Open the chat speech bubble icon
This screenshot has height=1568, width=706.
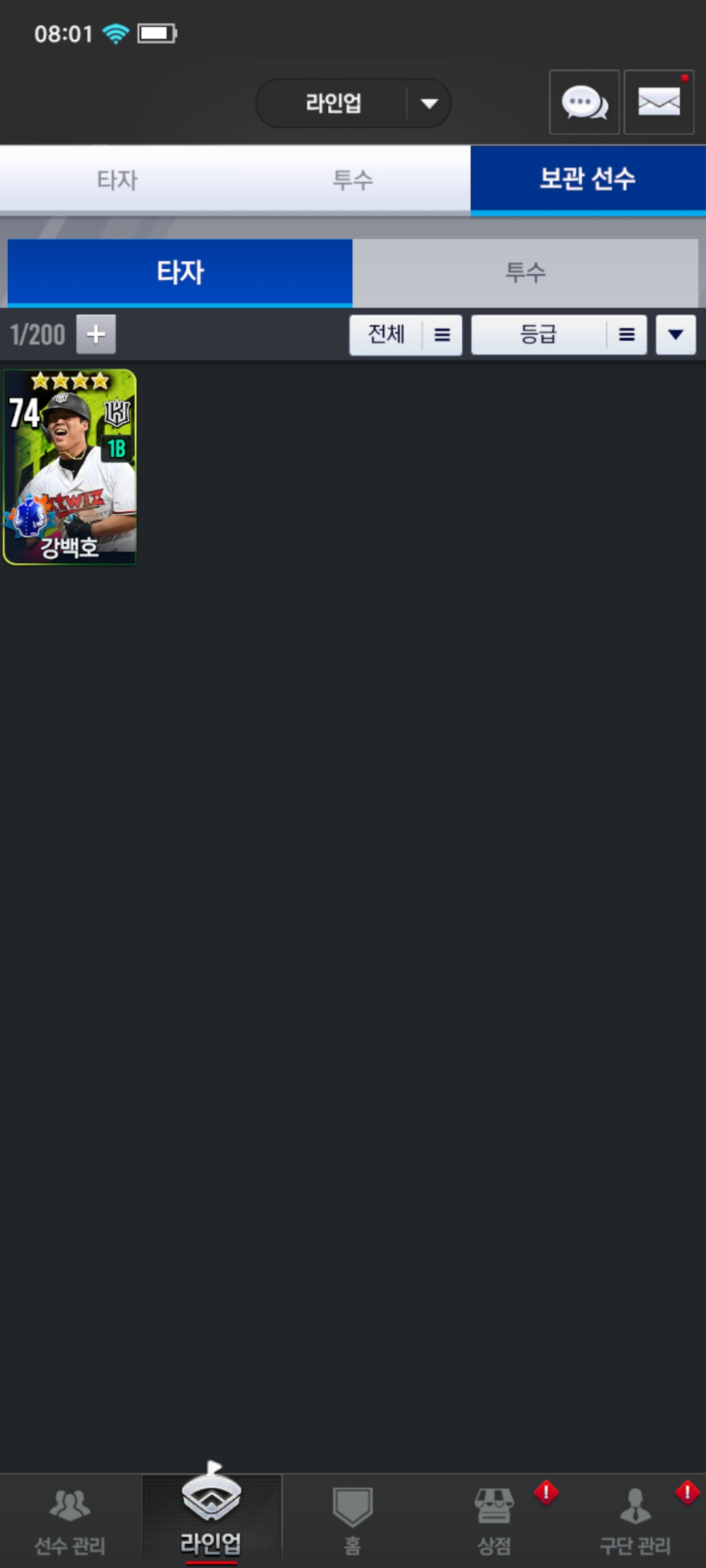tap(584, 102)
